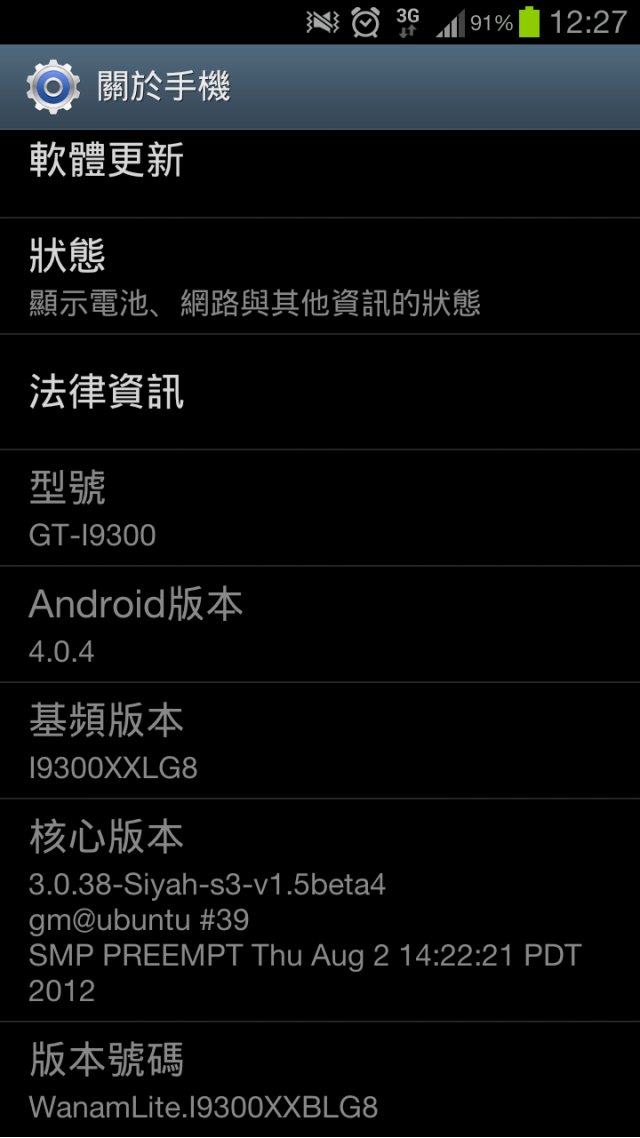Tap the Android版本 4.0.4 row
The width and height of the screenshot is (640, 1138).
(x=320, y=625)
